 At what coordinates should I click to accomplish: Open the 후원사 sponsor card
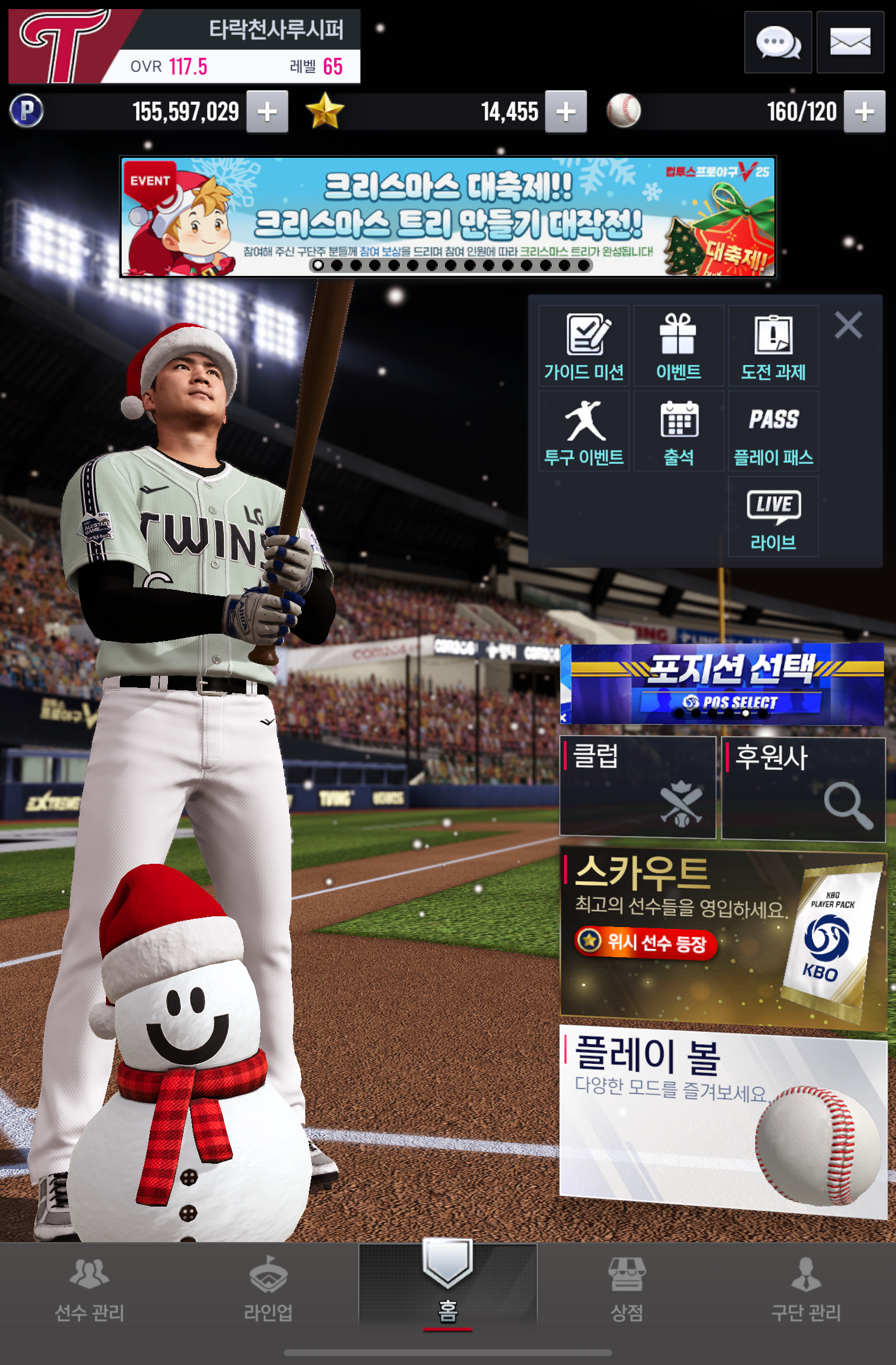click(x=803, y=788)
